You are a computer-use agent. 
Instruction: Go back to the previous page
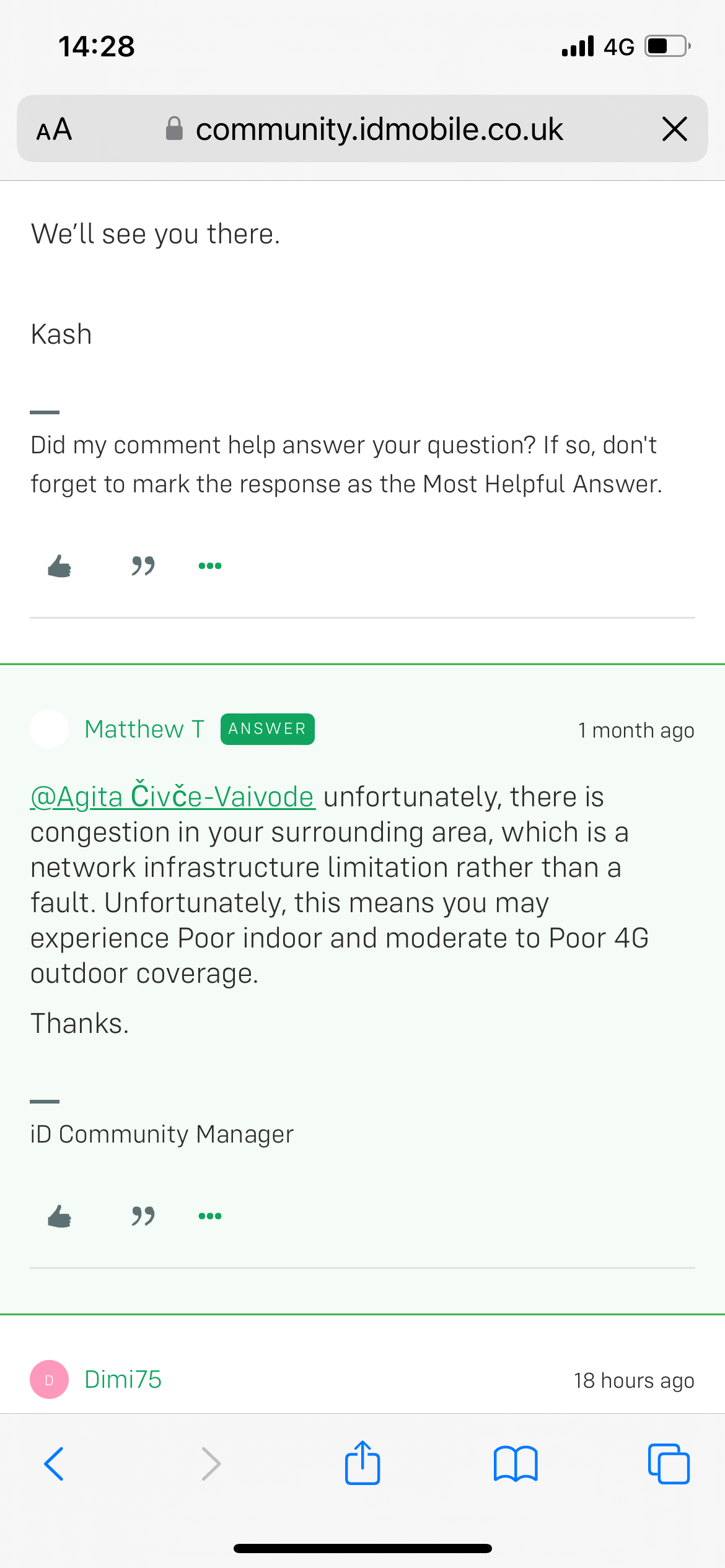pos(54,1464)
